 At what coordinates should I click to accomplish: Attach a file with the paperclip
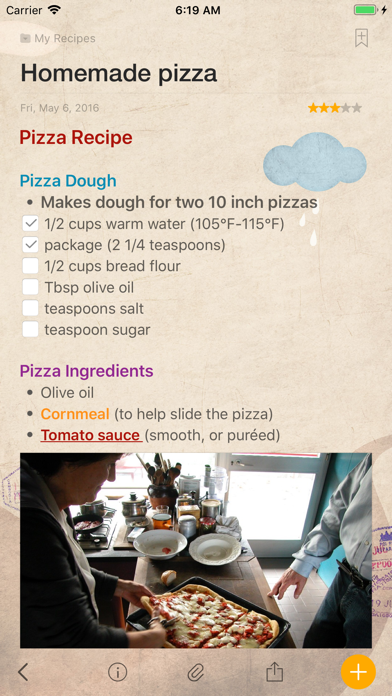click(195, 672)
